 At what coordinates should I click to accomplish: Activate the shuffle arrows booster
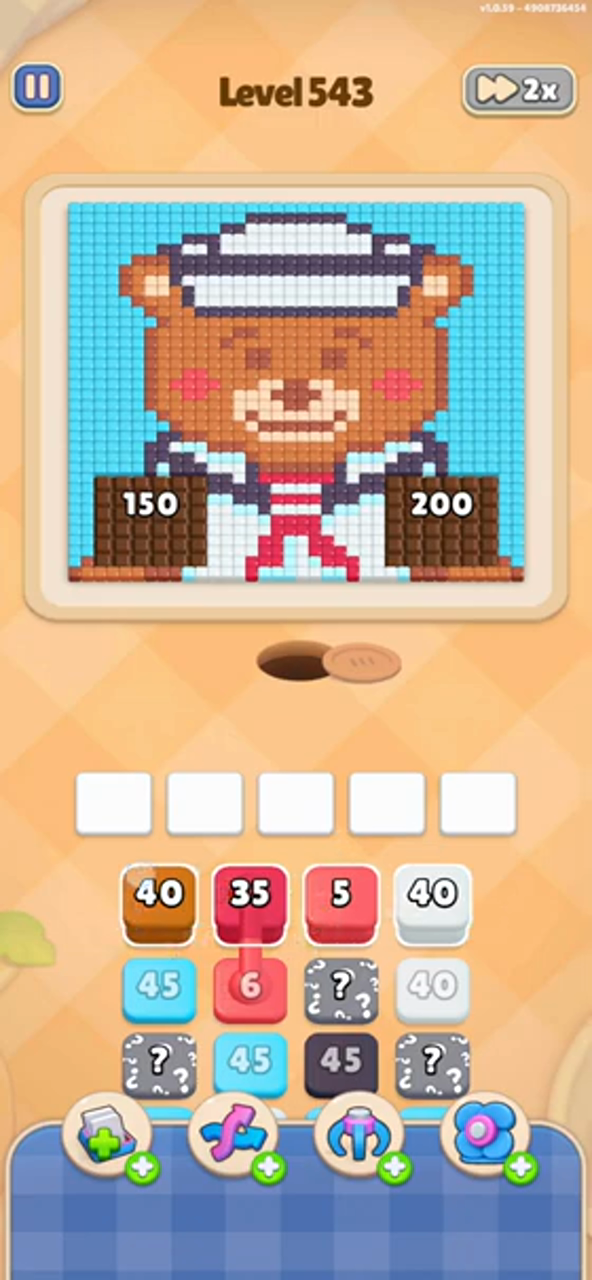pyautogui.click(x=233, y=1135)
